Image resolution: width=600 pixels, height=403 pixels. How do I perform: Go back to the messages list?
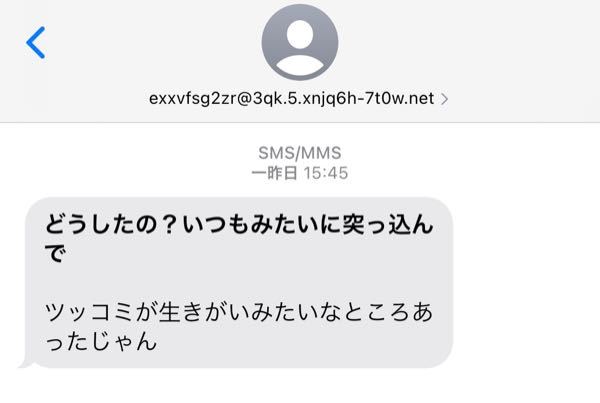[x=36, y=43]
